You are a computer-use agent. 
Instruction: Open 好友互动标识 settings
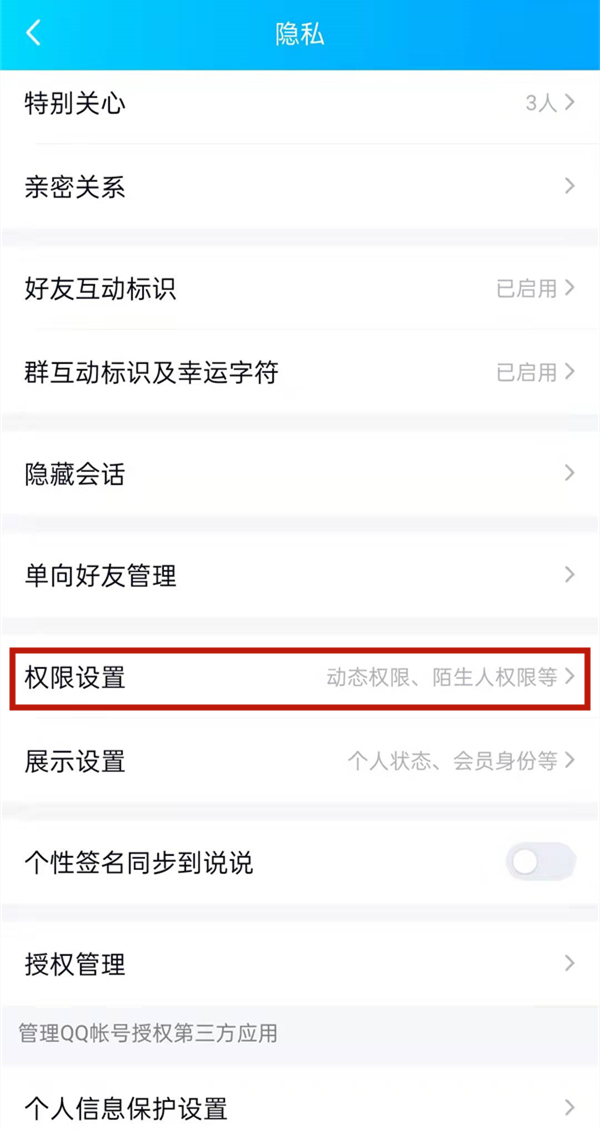(300, 289)
